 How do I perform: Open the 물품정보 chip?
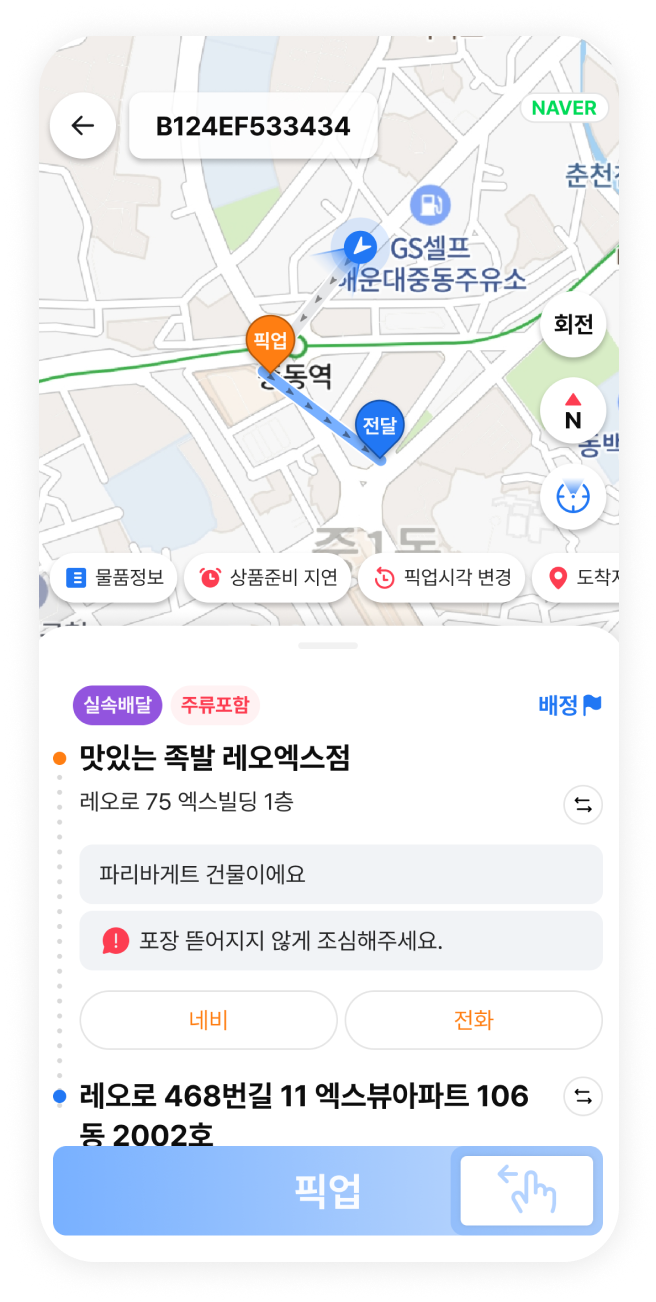114,578
